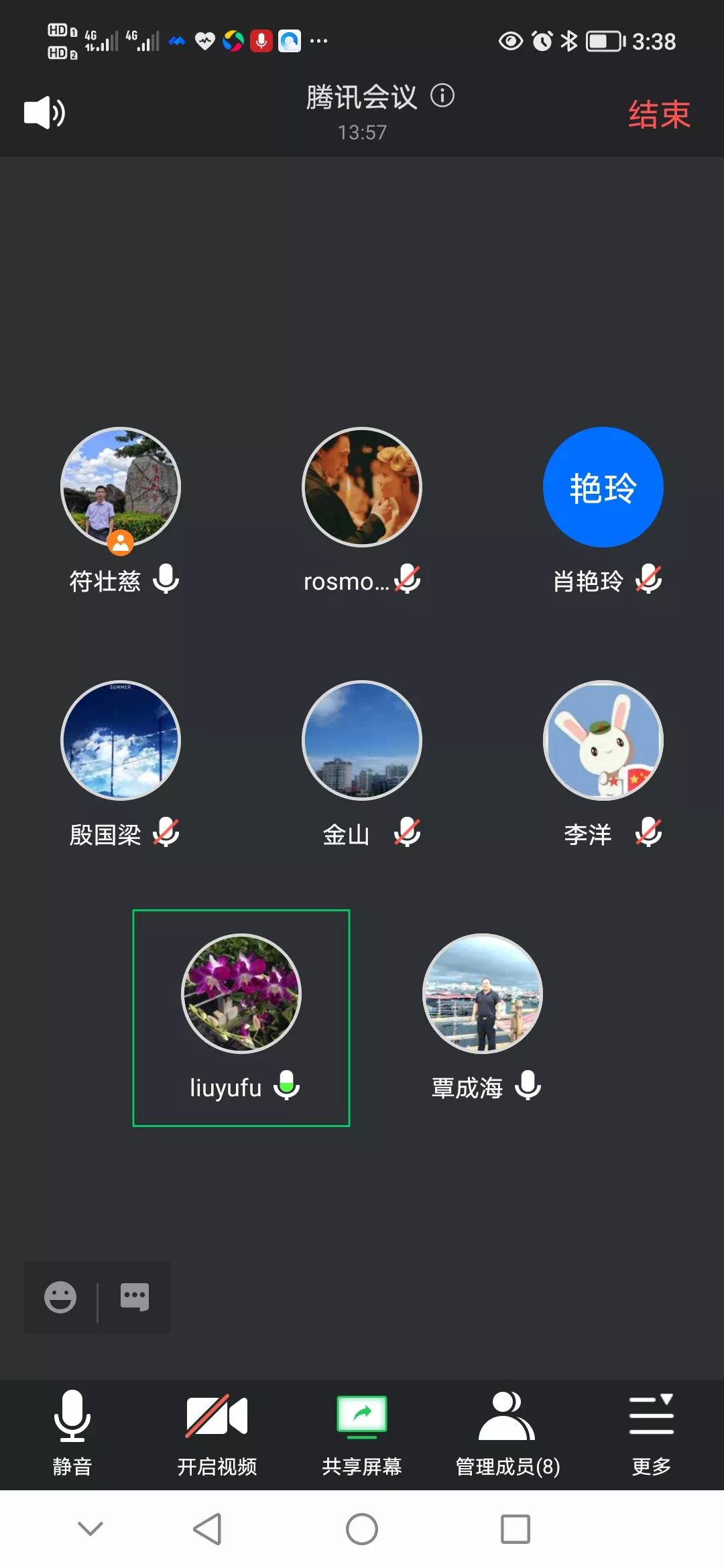Select participant 殷国梁
This screenshot has height=1568, width=724.
pos(121,740)
